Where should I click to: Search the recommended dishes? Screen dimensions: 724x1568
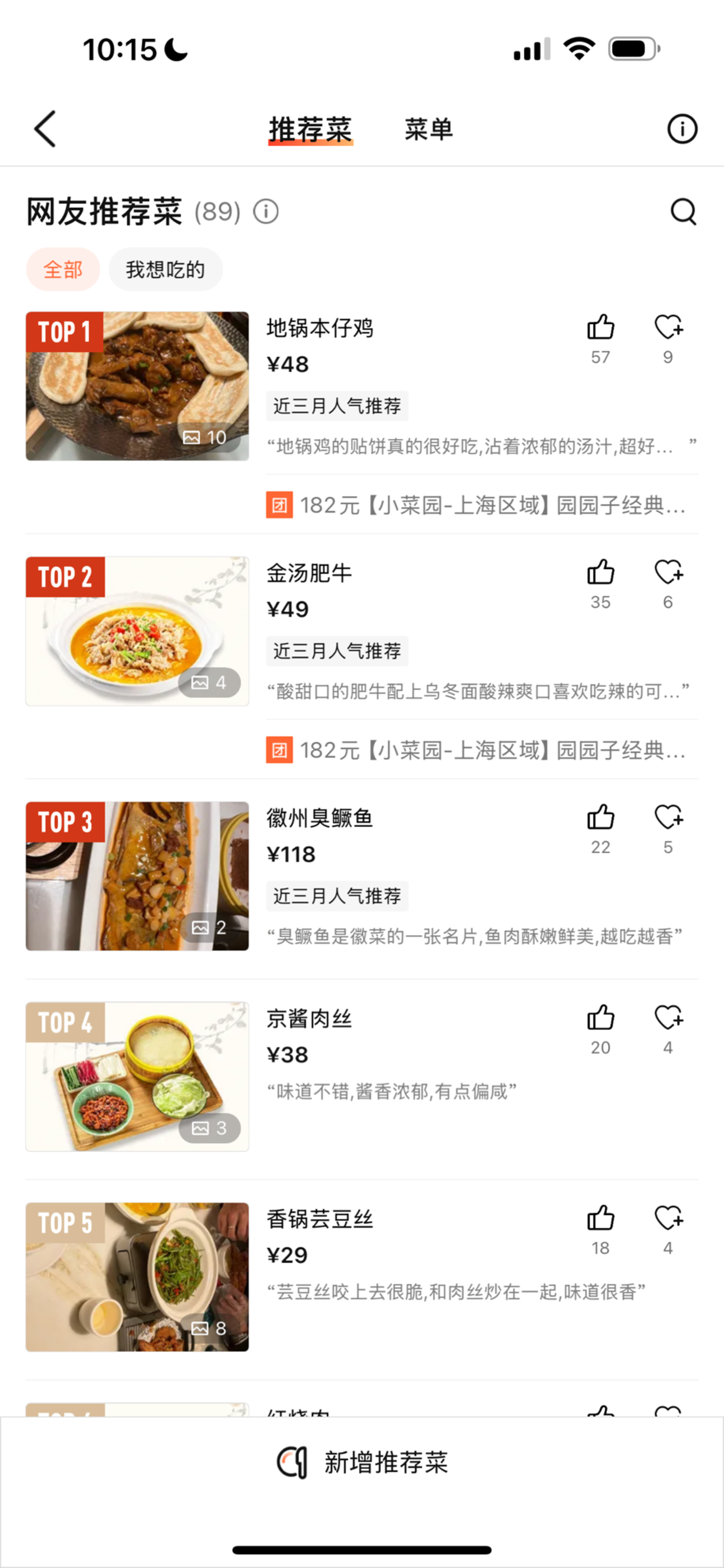(683, 212)
